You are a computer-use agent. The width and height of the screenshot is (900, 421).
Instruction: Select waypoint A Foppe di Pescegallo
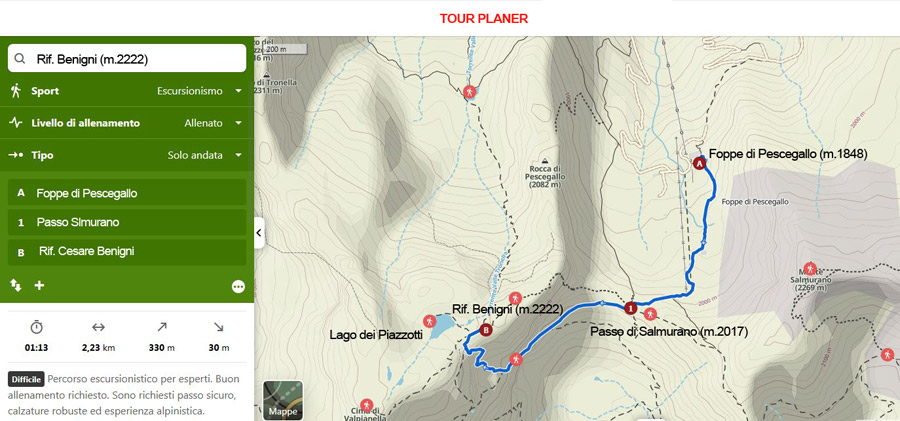tap(126, 193)
